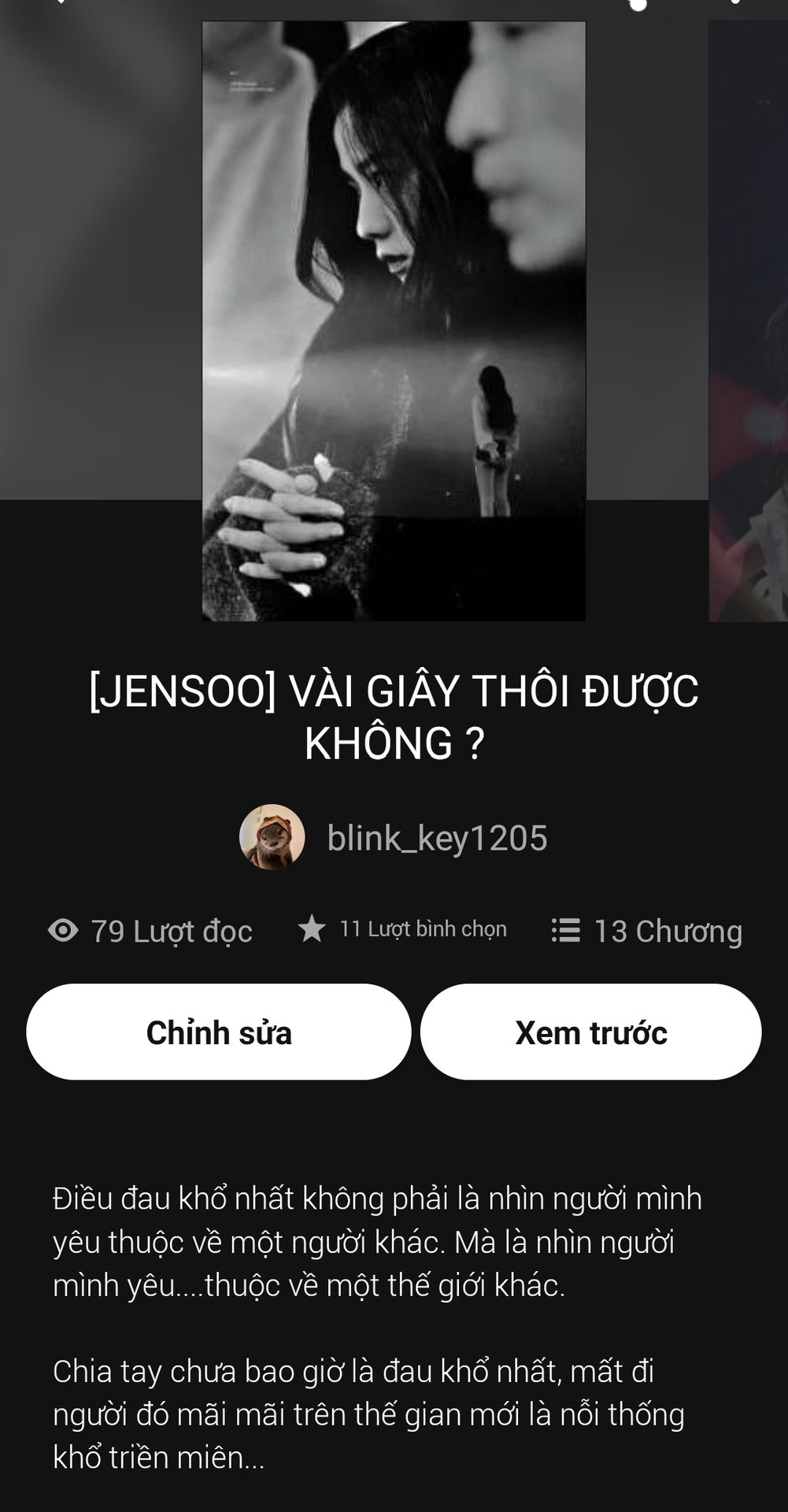Tap the Chỉnh sửa button
The image size is (788, 1512).
(x=219, y=1032)
